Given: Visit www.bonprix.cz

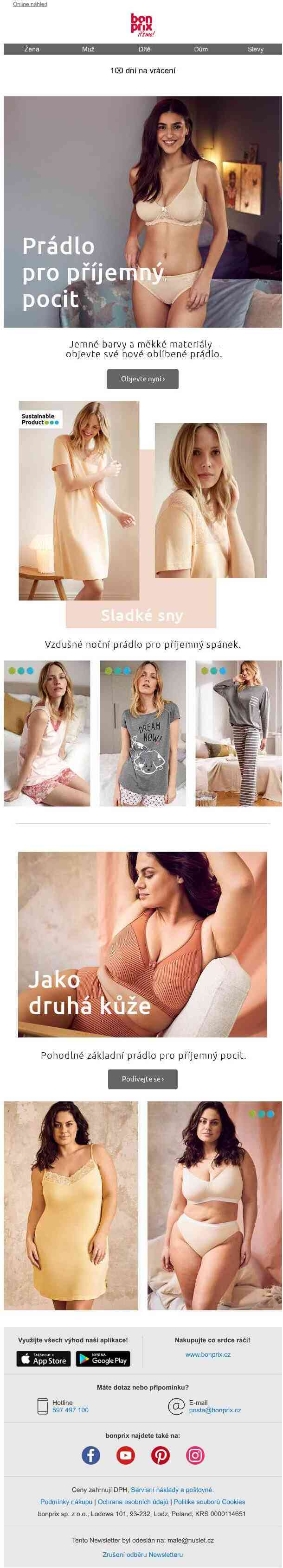Looking at the screenshot, I should point(208,1354).
